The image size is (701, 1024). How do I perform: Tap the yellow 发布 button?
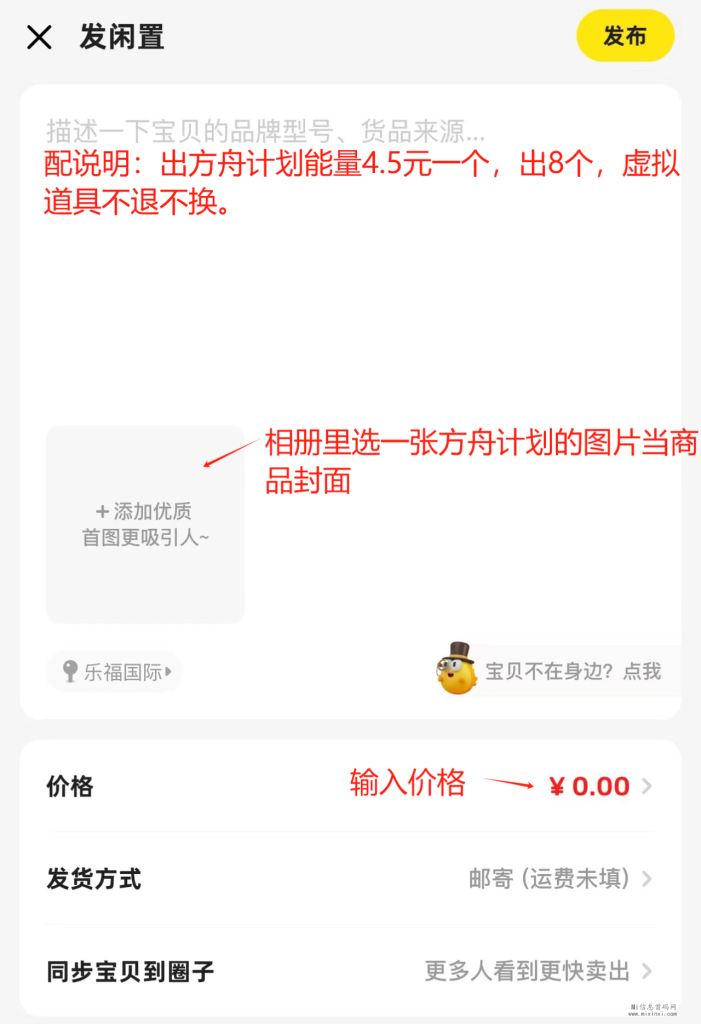625,37
